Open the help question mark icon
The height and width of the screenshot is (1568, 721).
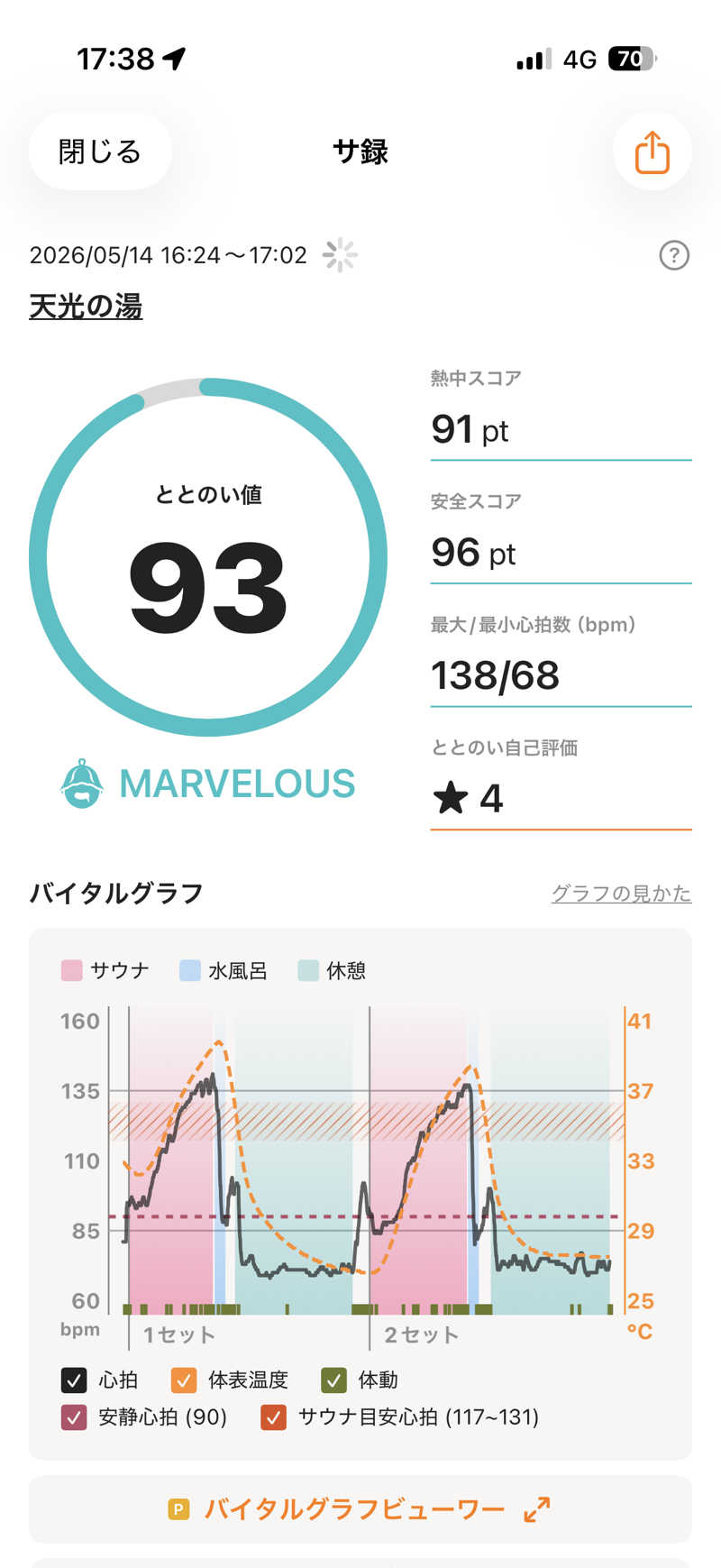coord(674,256)
